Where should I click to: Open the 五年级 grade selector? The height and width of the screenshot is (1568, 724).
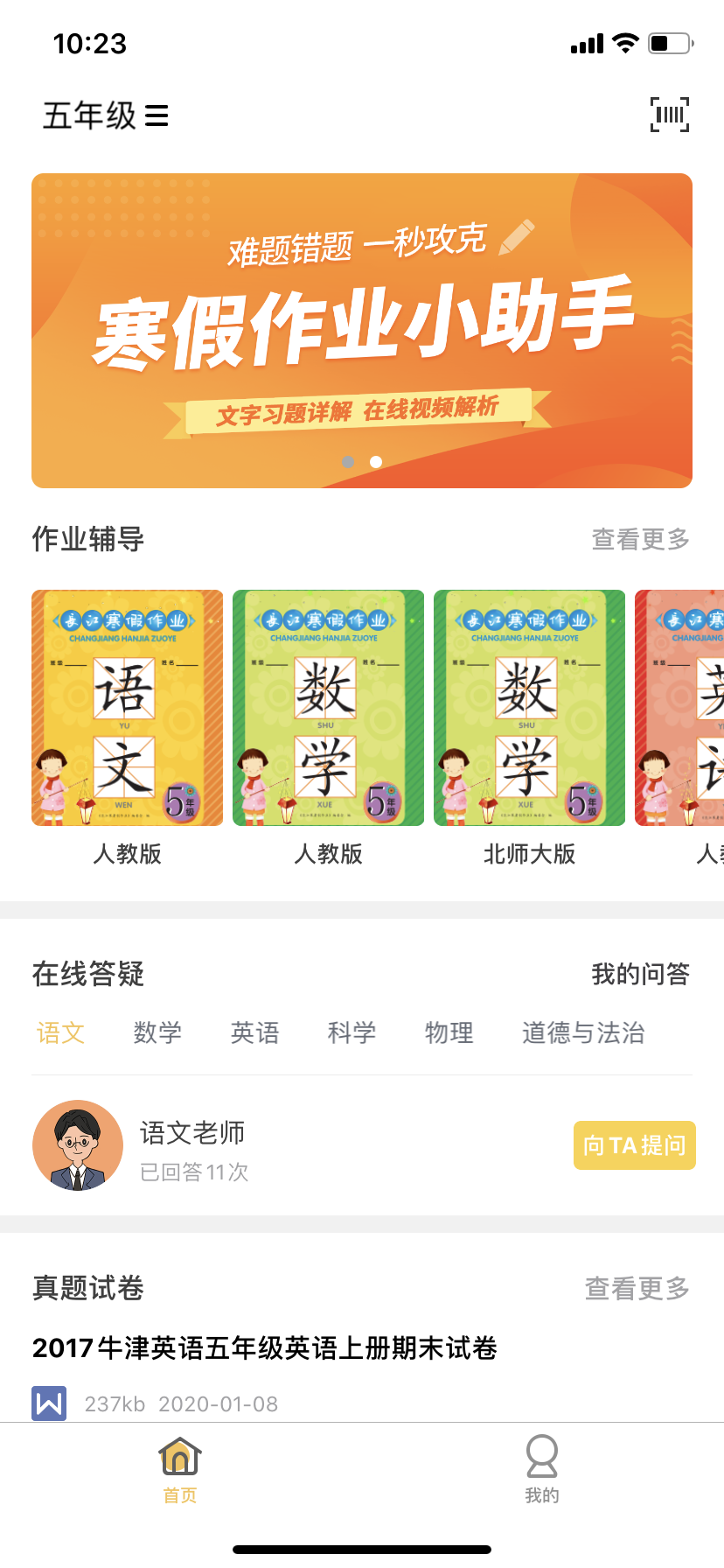(105, 115)
